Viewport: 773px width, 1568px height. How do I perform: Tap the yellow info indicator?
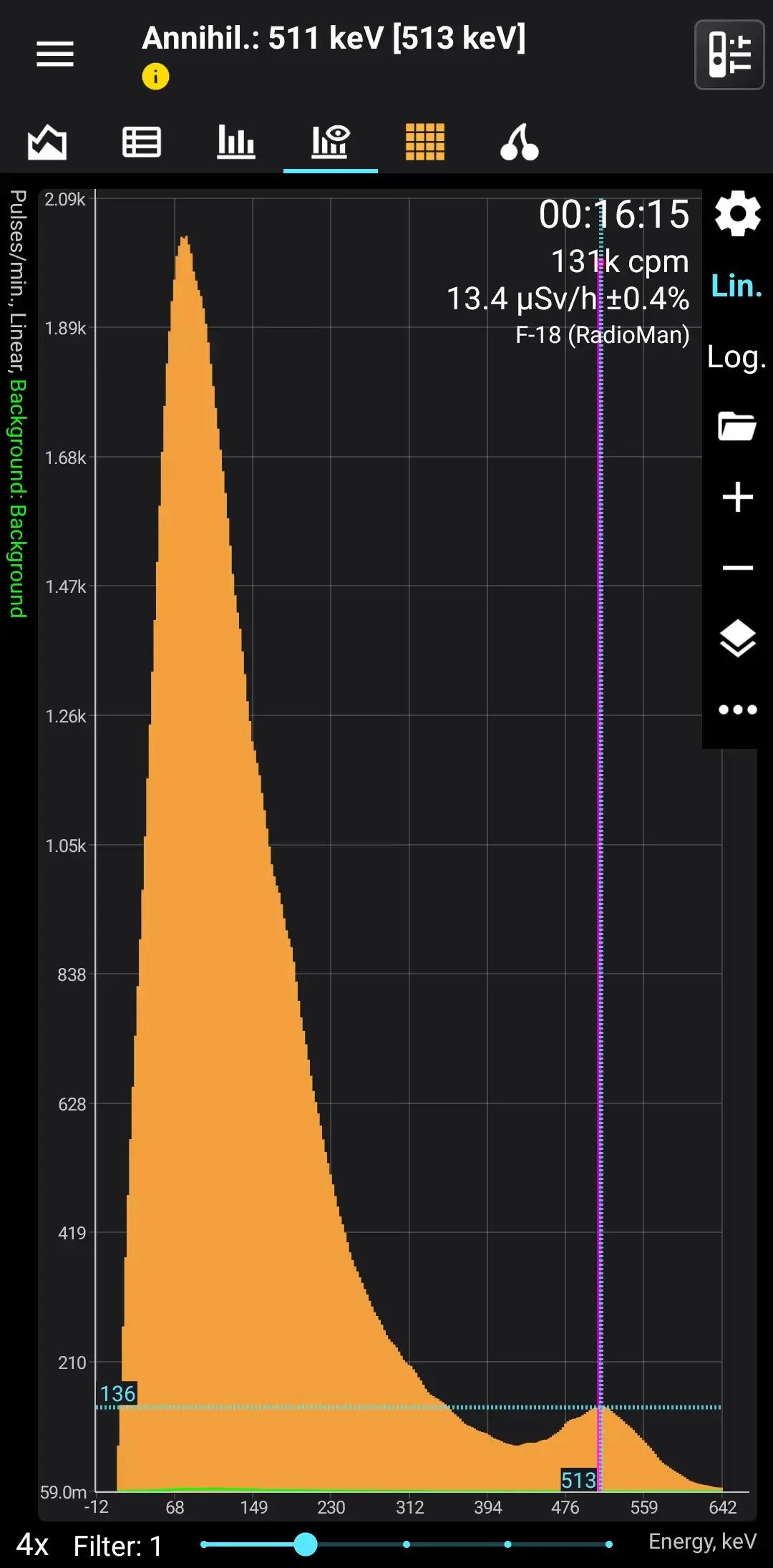155,76
